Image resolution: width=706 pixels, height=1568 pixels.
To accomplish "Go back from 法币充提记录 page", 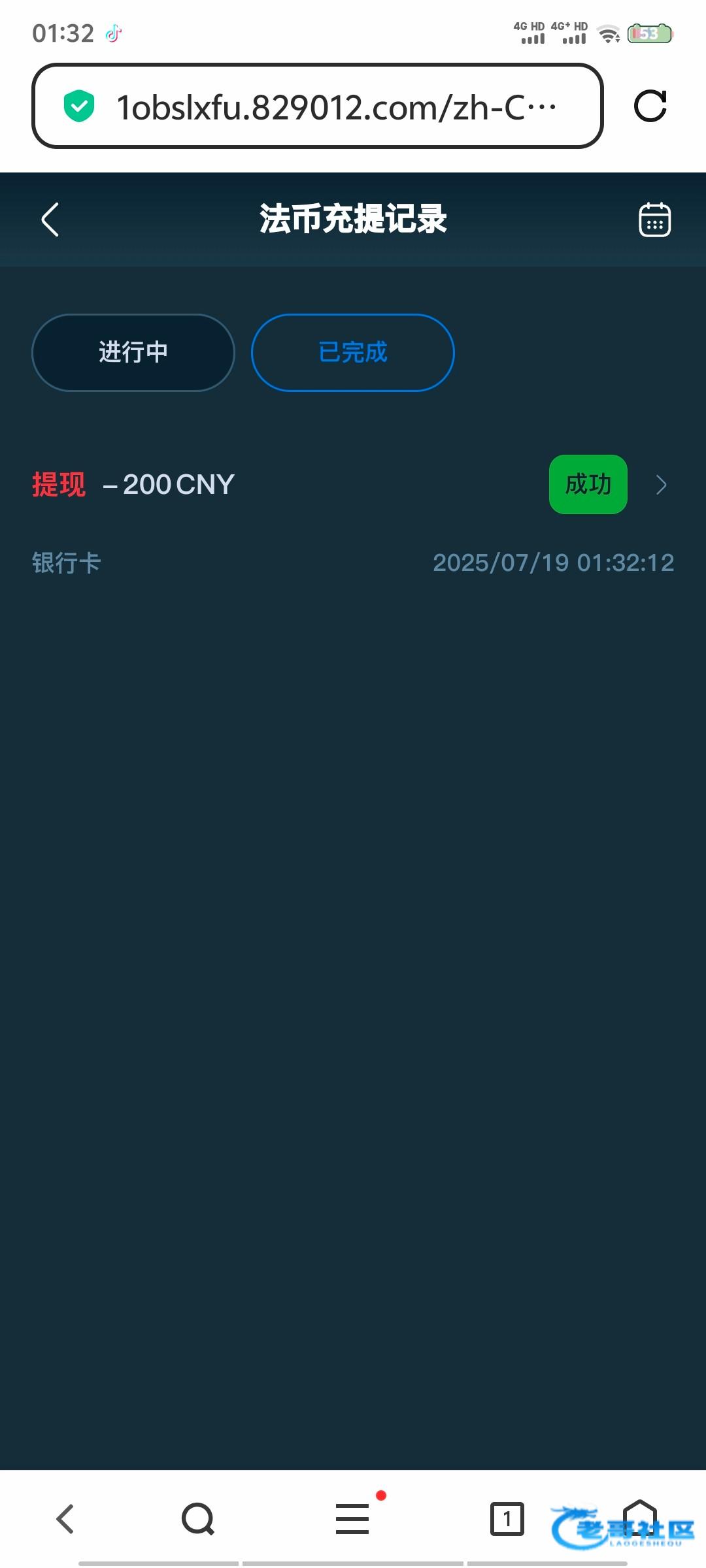I will 50,220.
